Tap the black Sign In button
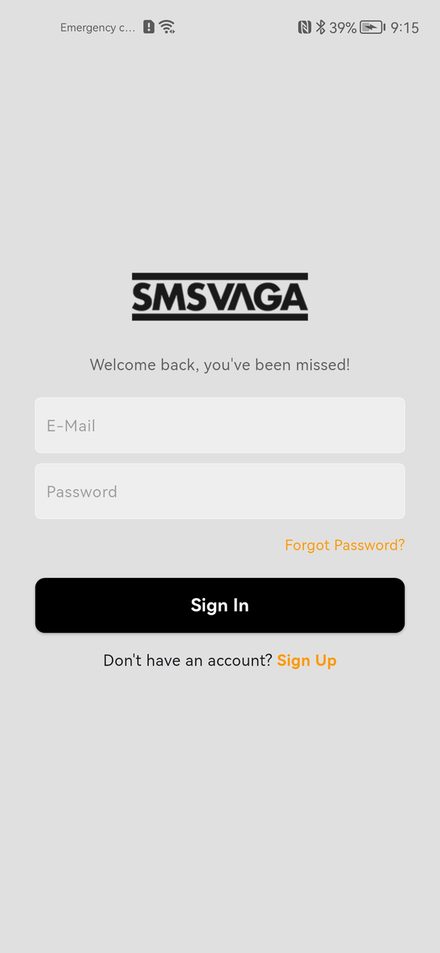 pos(219,605)
